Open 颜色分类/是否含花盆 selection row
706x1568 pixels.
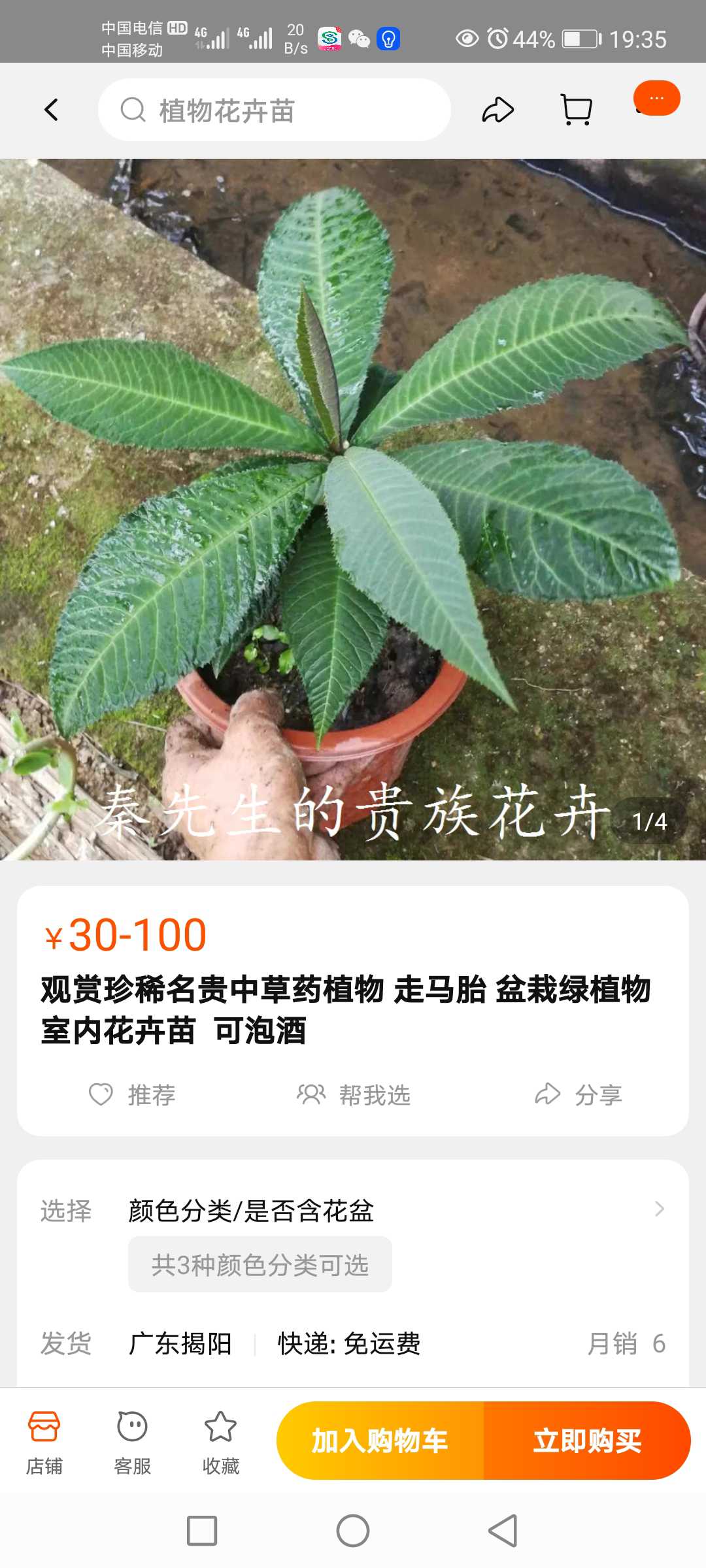[392, 1211]
